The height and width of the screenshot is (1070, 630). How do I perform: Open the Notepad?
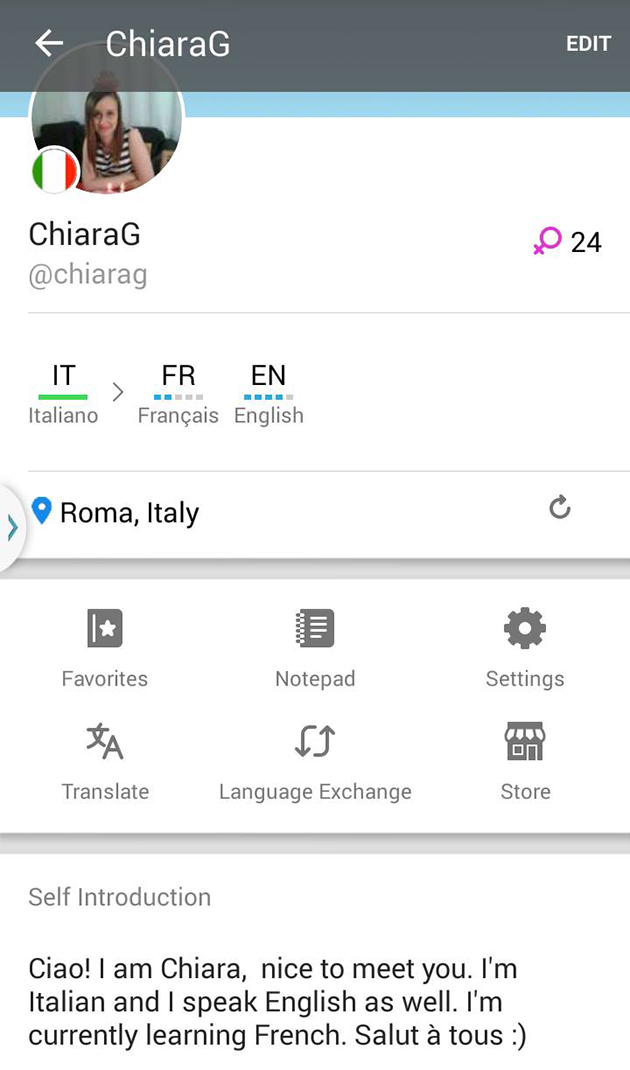[x=315, y=648]
